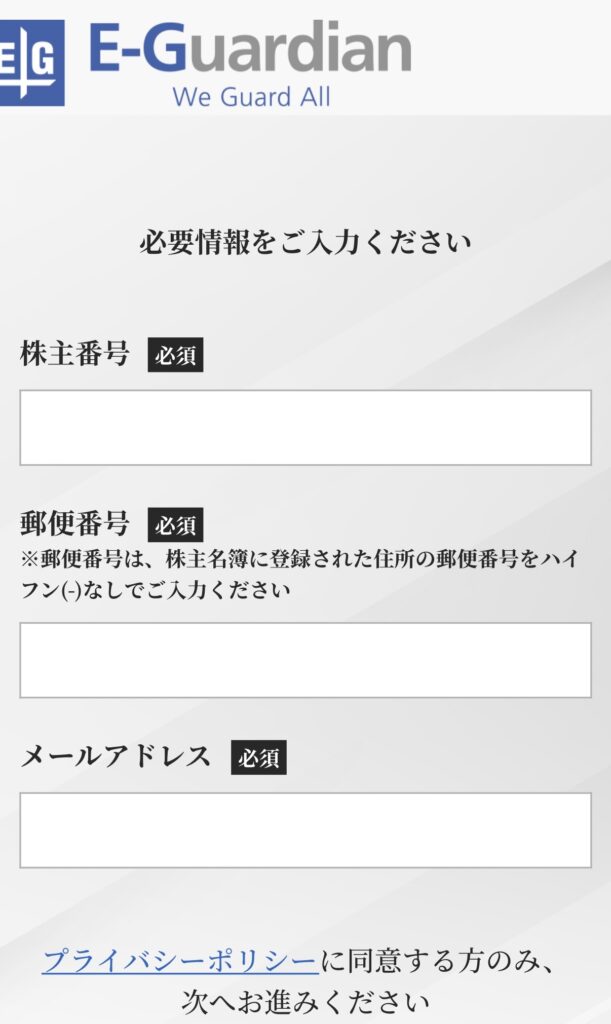Open the プライバシーポリシー link
611x1024 pixels.
180,963
